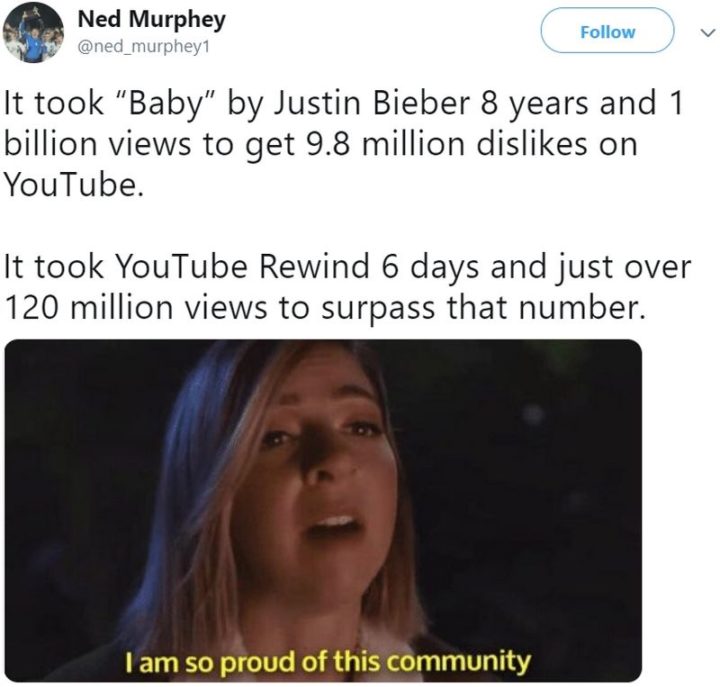The image size is (720, 687).
Task: Open Ned Murphey's profile picture
Action: tap(33, 33)
